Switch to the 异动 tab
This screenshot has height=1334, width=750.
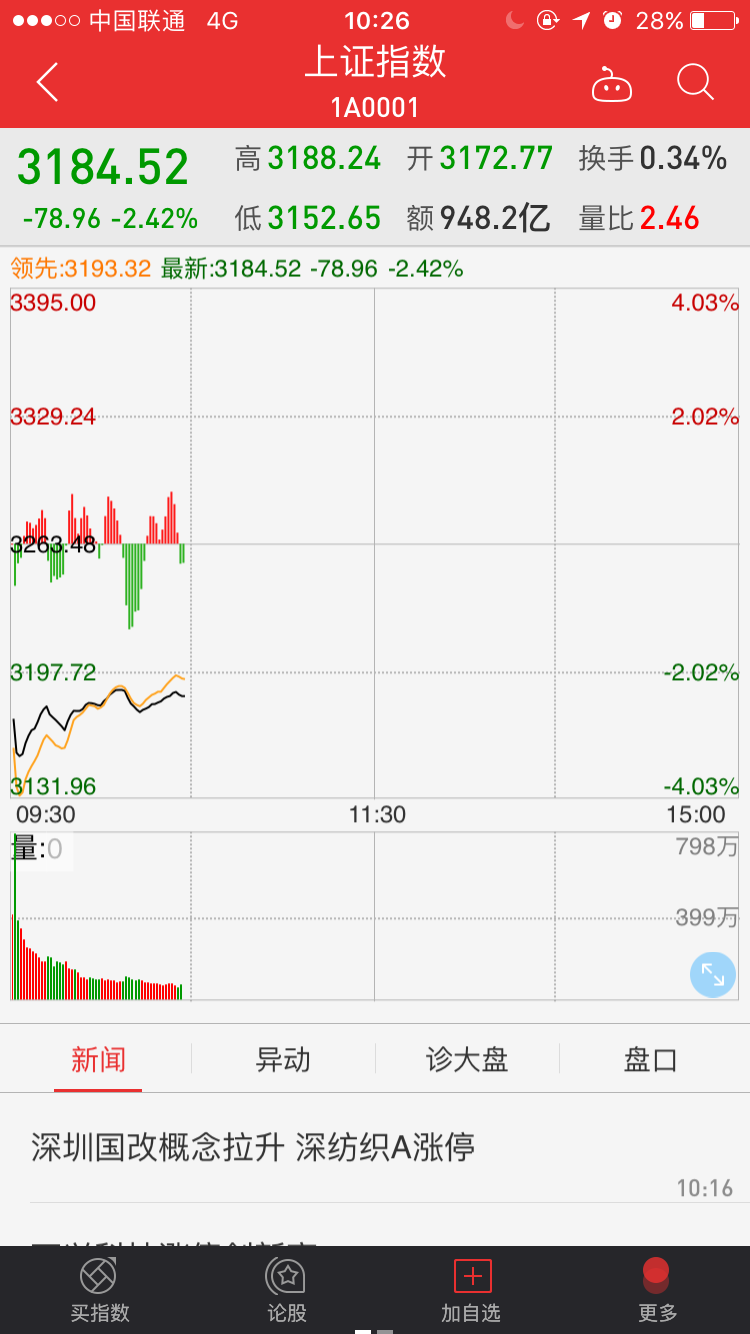click(283, 1060)
